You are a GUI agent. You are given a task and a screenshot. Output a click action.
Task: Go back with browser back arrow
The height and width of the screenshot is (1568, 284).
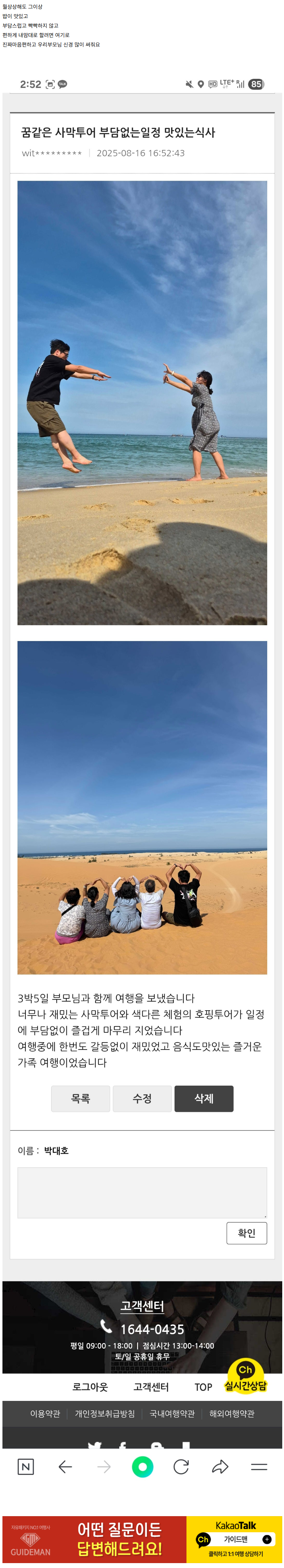pyautogui.click(x=65, y=1467)
